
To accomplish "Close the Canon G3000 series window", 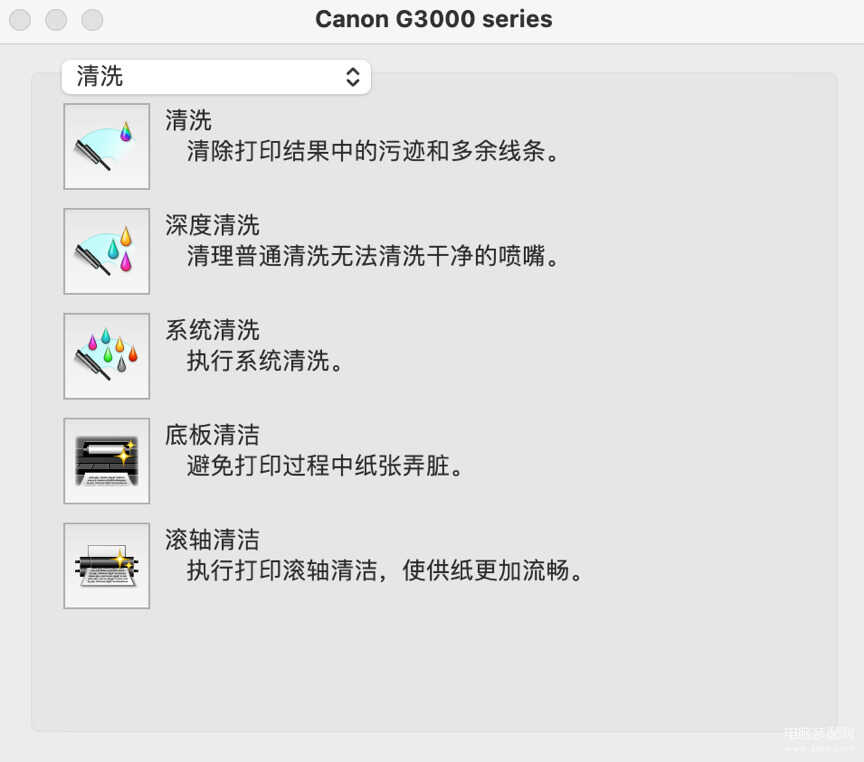I will 20,19.
